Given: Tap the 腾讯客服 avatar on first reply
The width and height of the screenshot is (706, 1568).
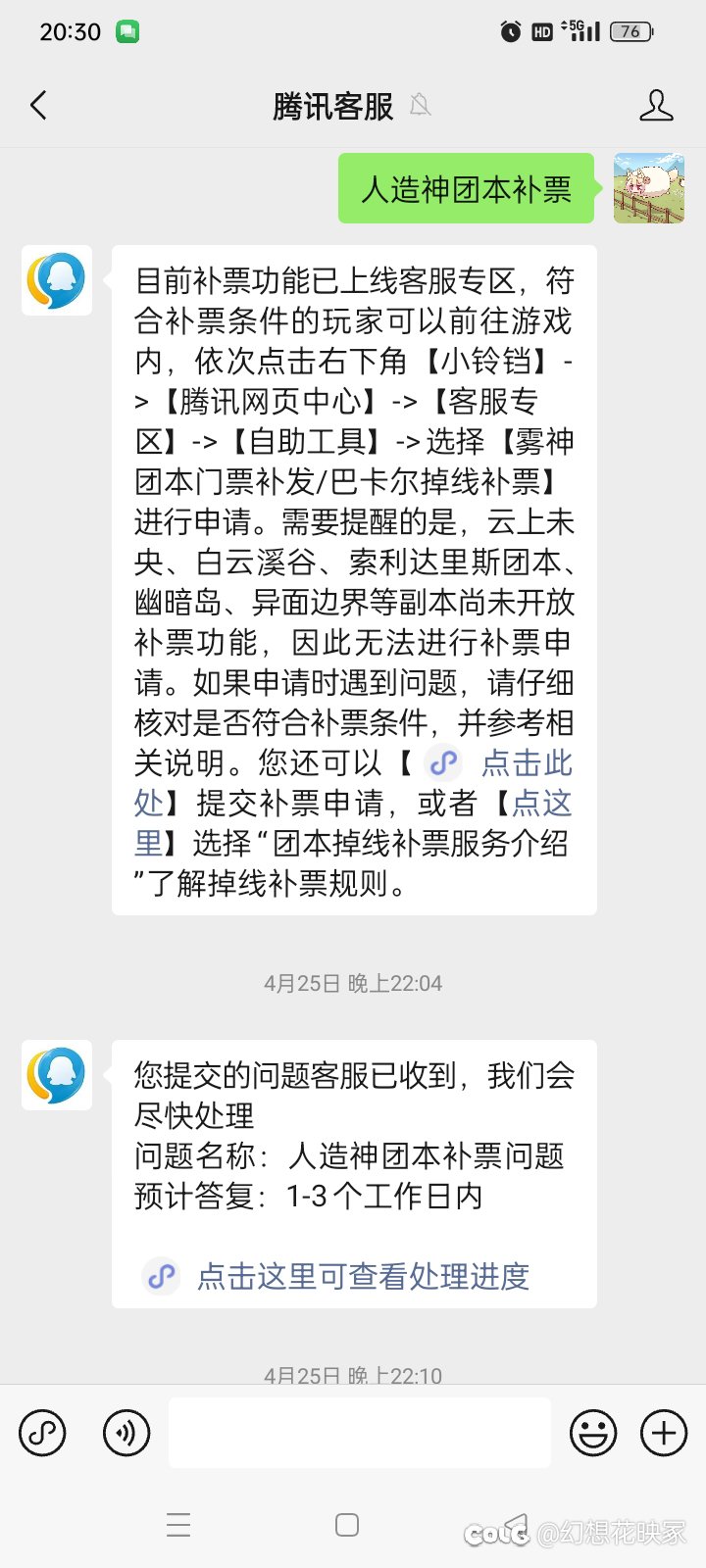Looking at the screenshot, I should (x=57, y=280).
